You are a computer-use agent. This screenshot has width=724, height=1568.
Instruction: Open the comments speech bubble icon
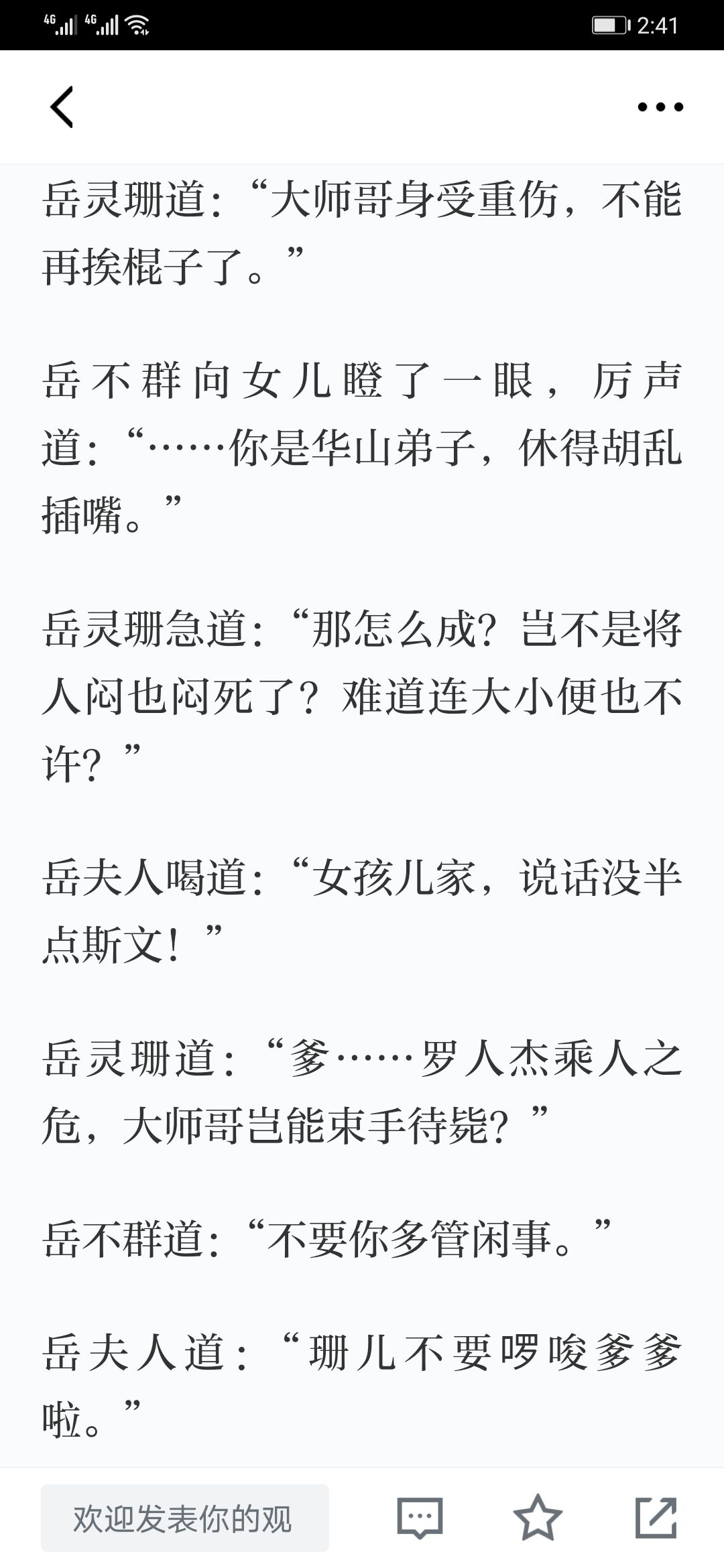pos(420,1518)
